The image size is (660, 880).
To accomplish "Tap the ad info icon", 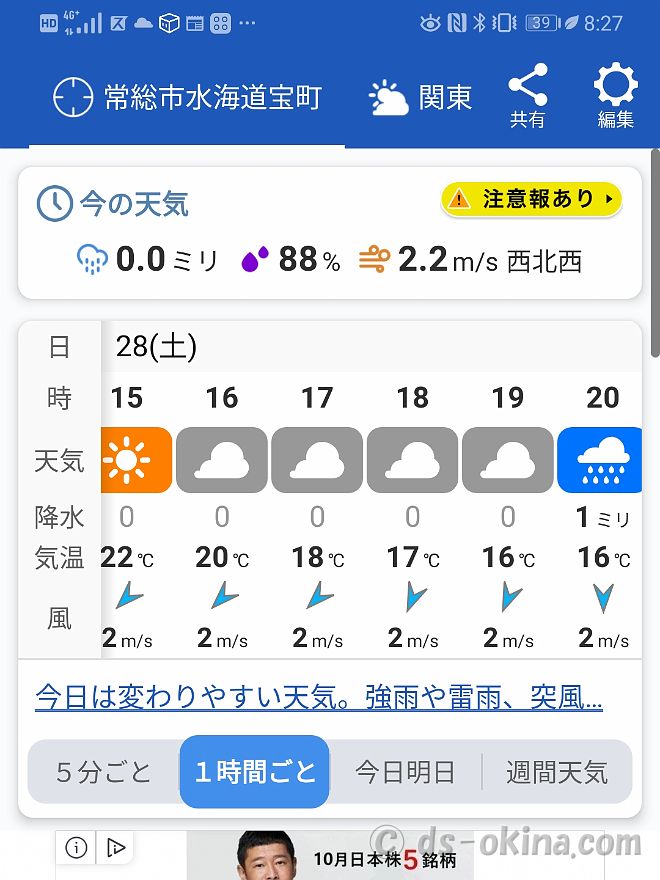I will click(77, 848).
